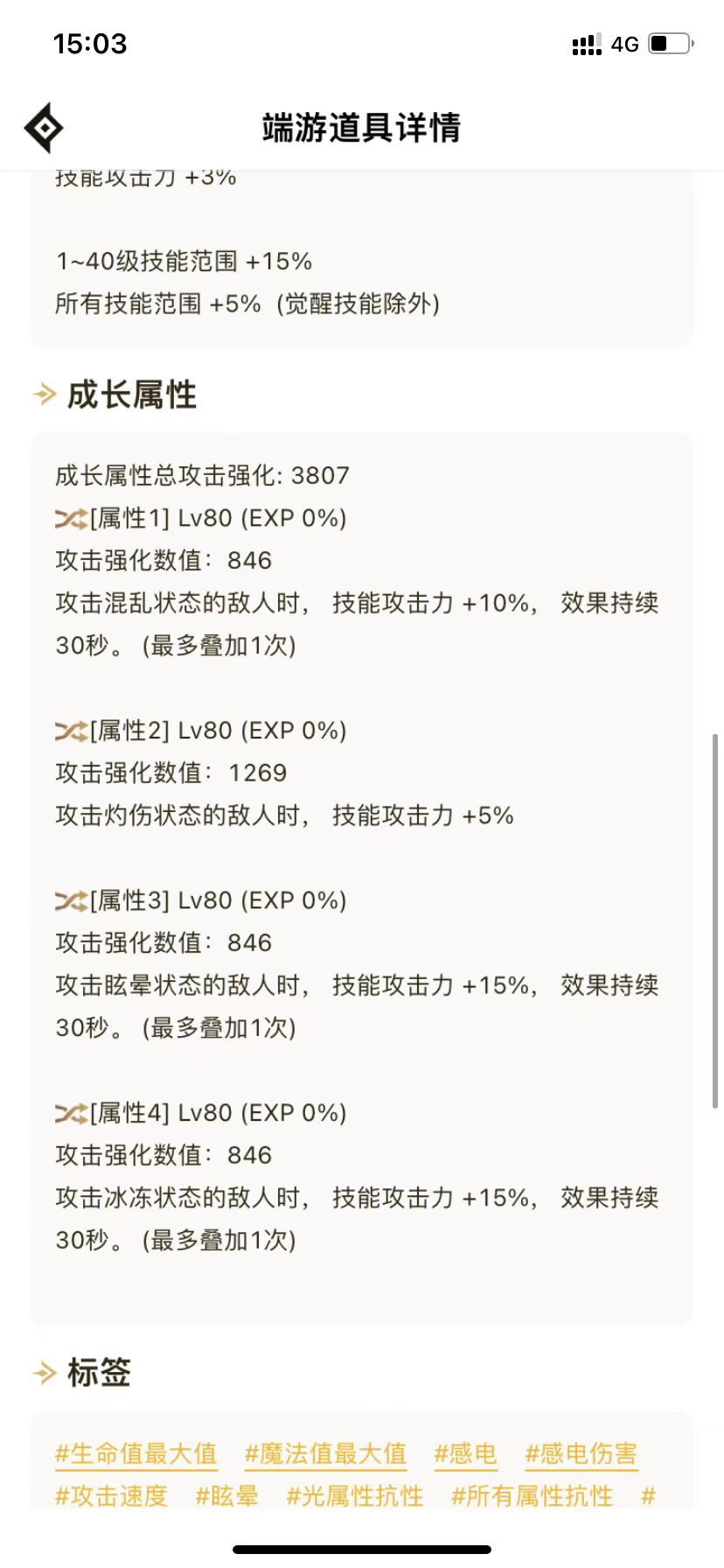Tap the #攻击速度 tag

click(111, 1495)
